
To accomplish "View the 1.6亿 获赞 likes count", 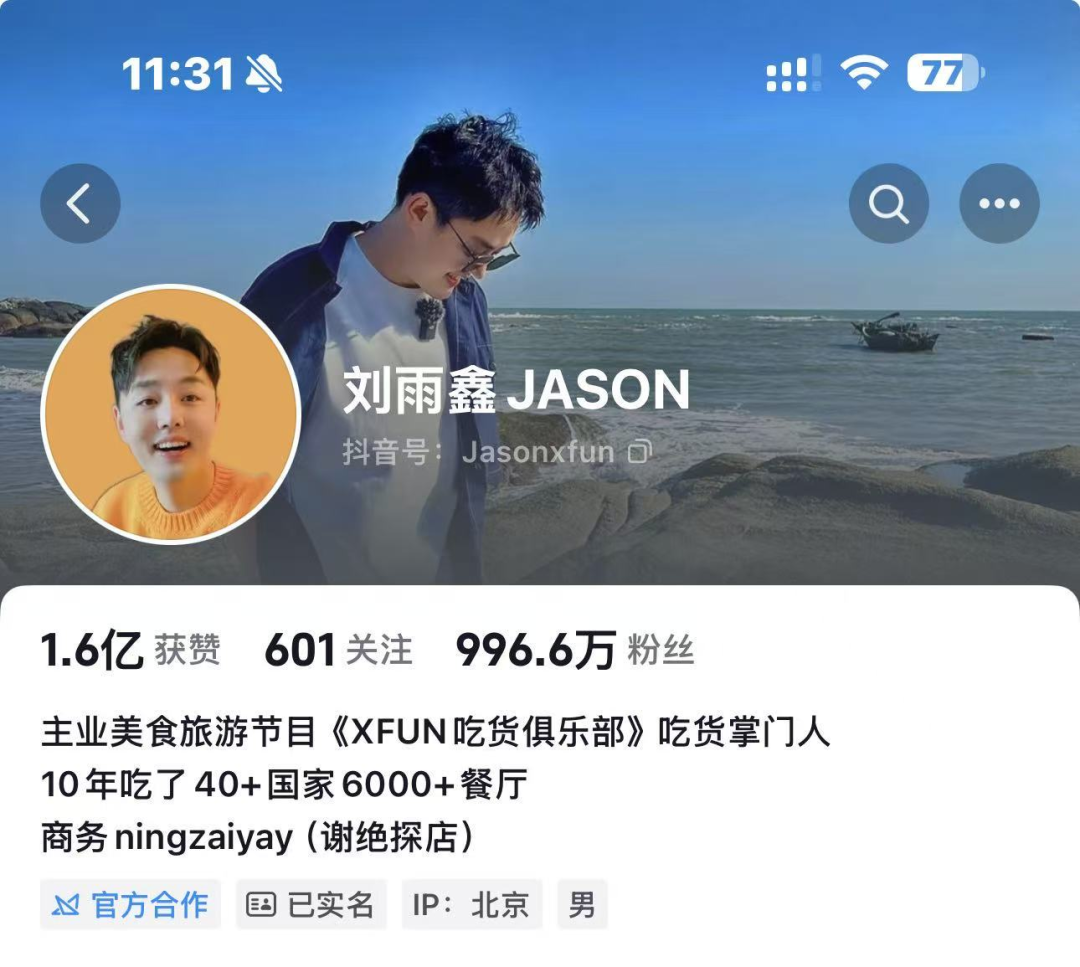I will pos(130,651).
